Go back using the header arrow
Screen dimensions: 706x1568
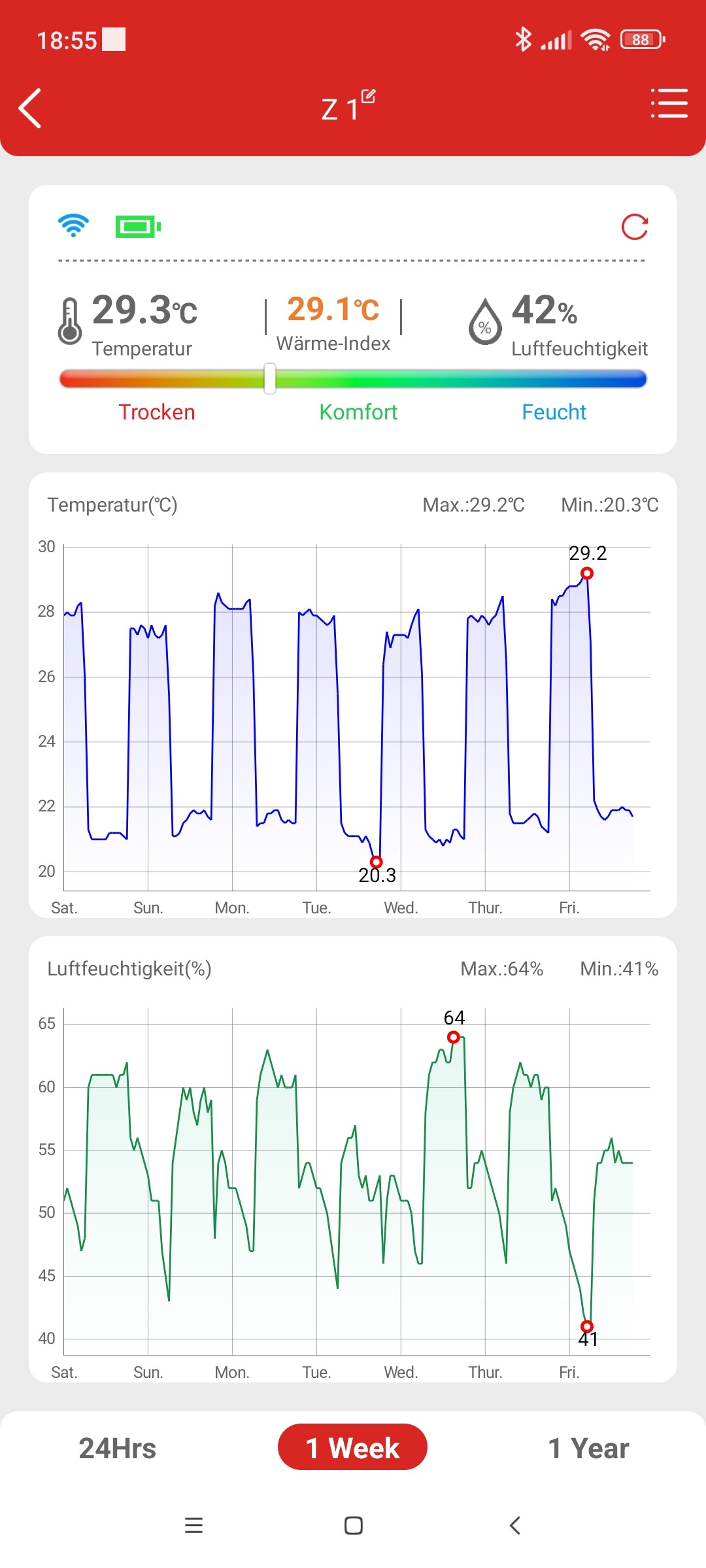tap(30, 108)
